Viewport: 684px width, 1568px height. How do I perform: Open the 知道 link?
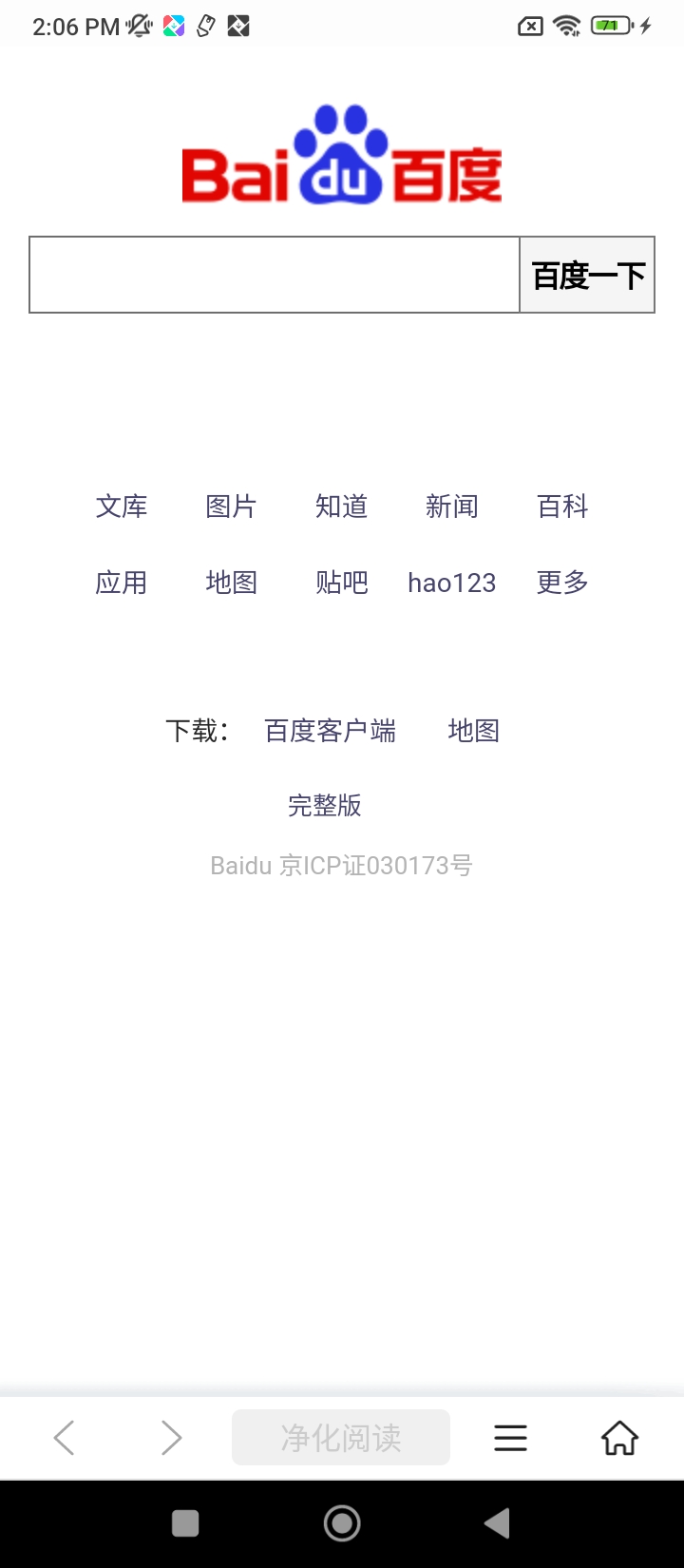point(341,507)
